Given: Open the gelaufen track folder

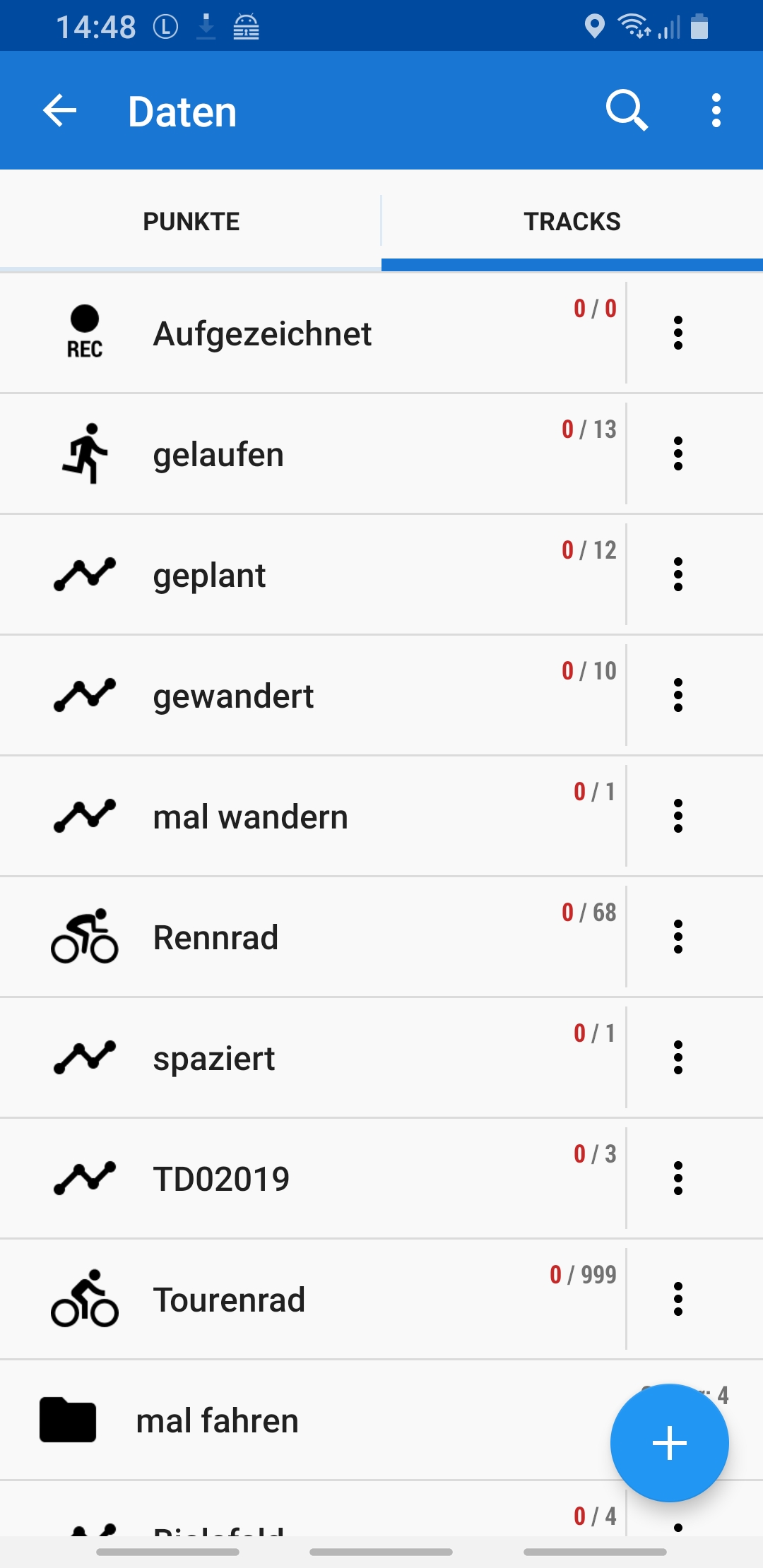Looking at the screenshot, I should point(218,454).
